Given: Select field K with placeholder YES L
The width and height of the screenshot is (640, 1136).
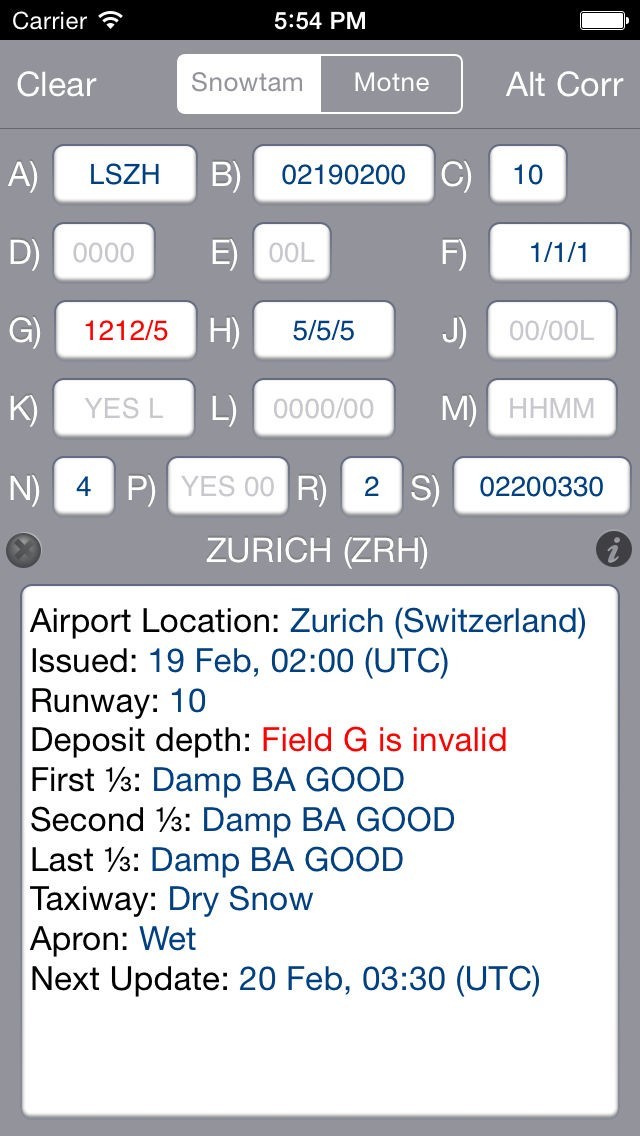Looking at the screenshot, I should click(x=124, y=408).
